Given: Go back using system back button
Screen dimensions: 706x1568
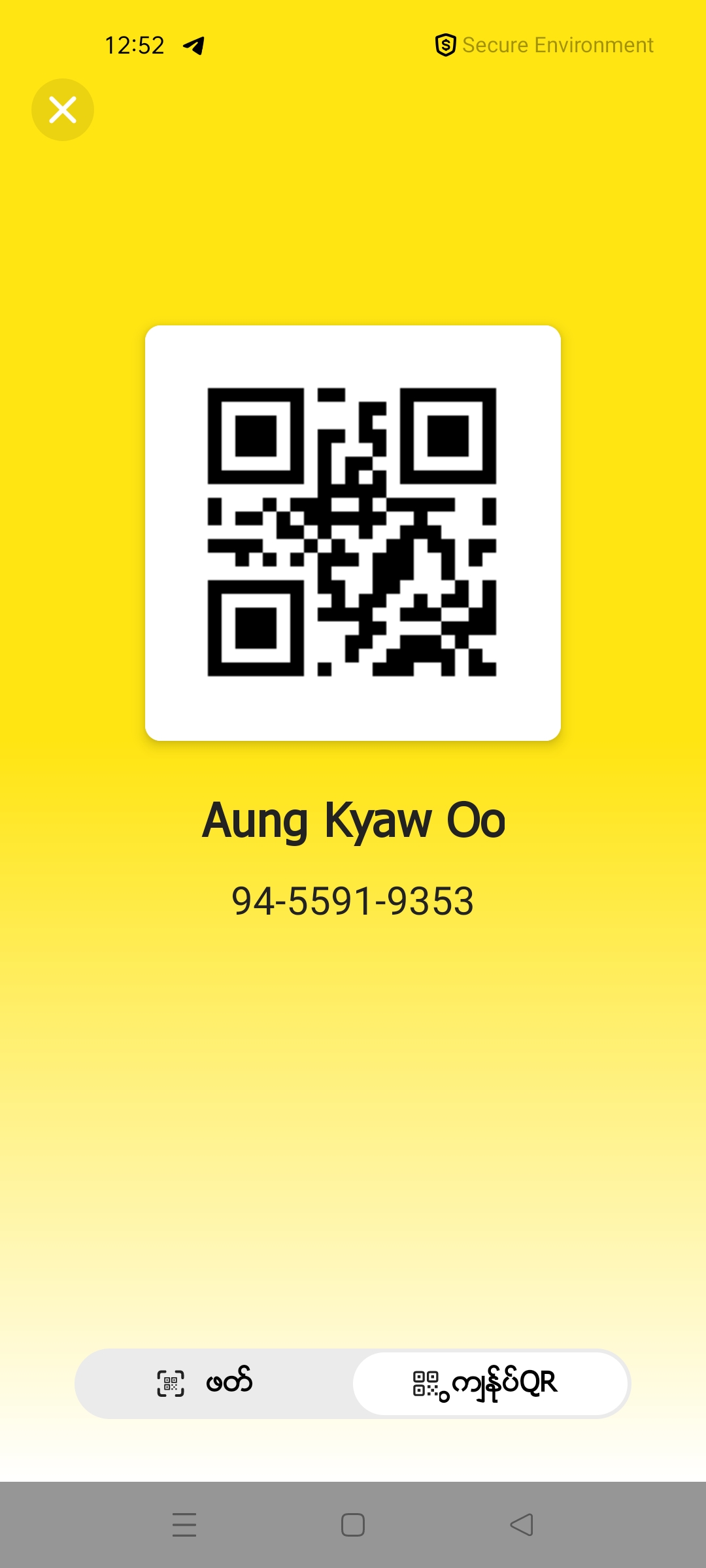Looking at the screenshot, I should coord(522,1525).
